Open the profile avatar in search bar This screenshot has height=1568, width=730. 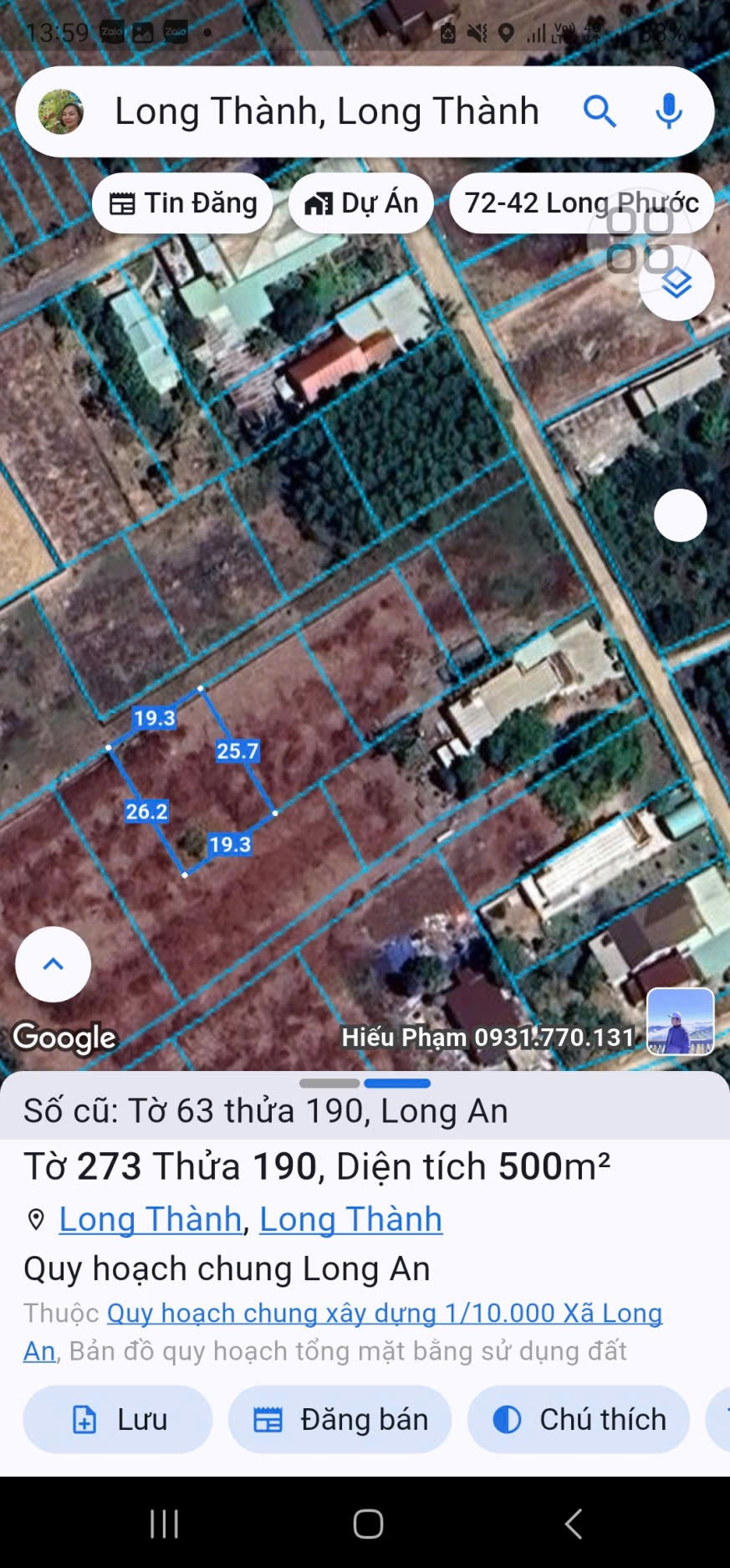tap(61, 111)
